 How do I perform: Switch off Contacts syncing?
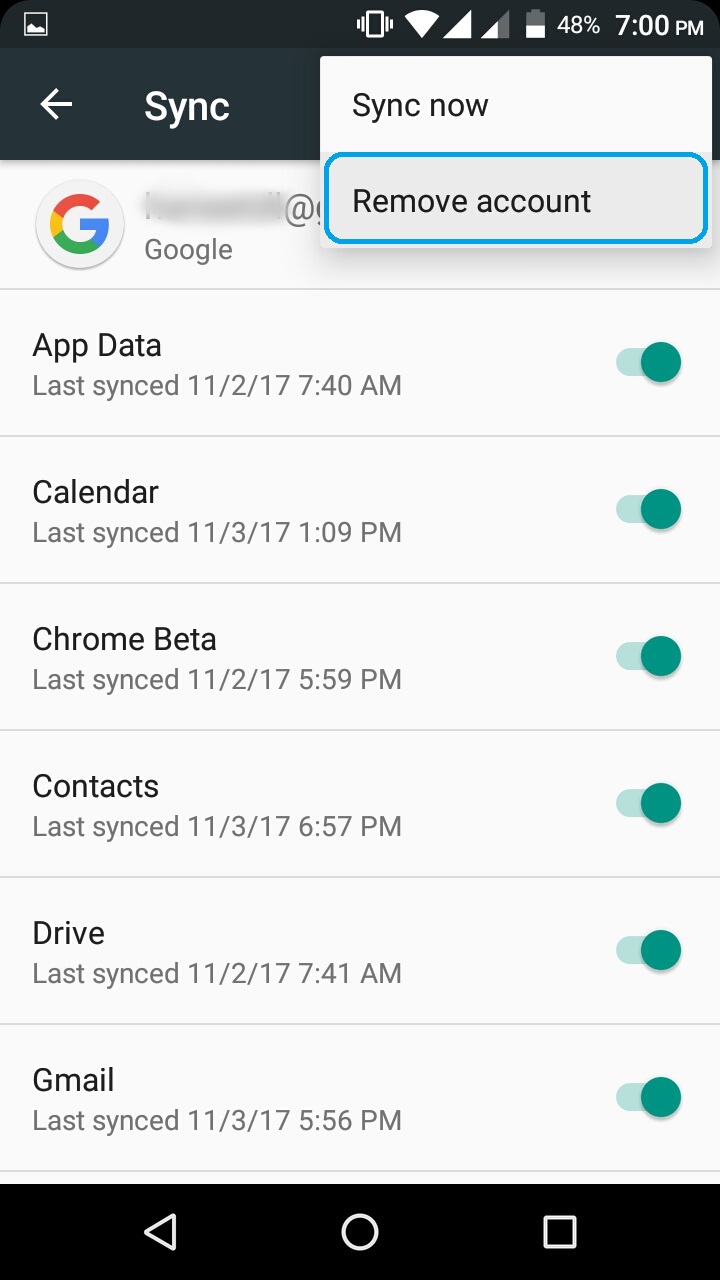(649, 803)
